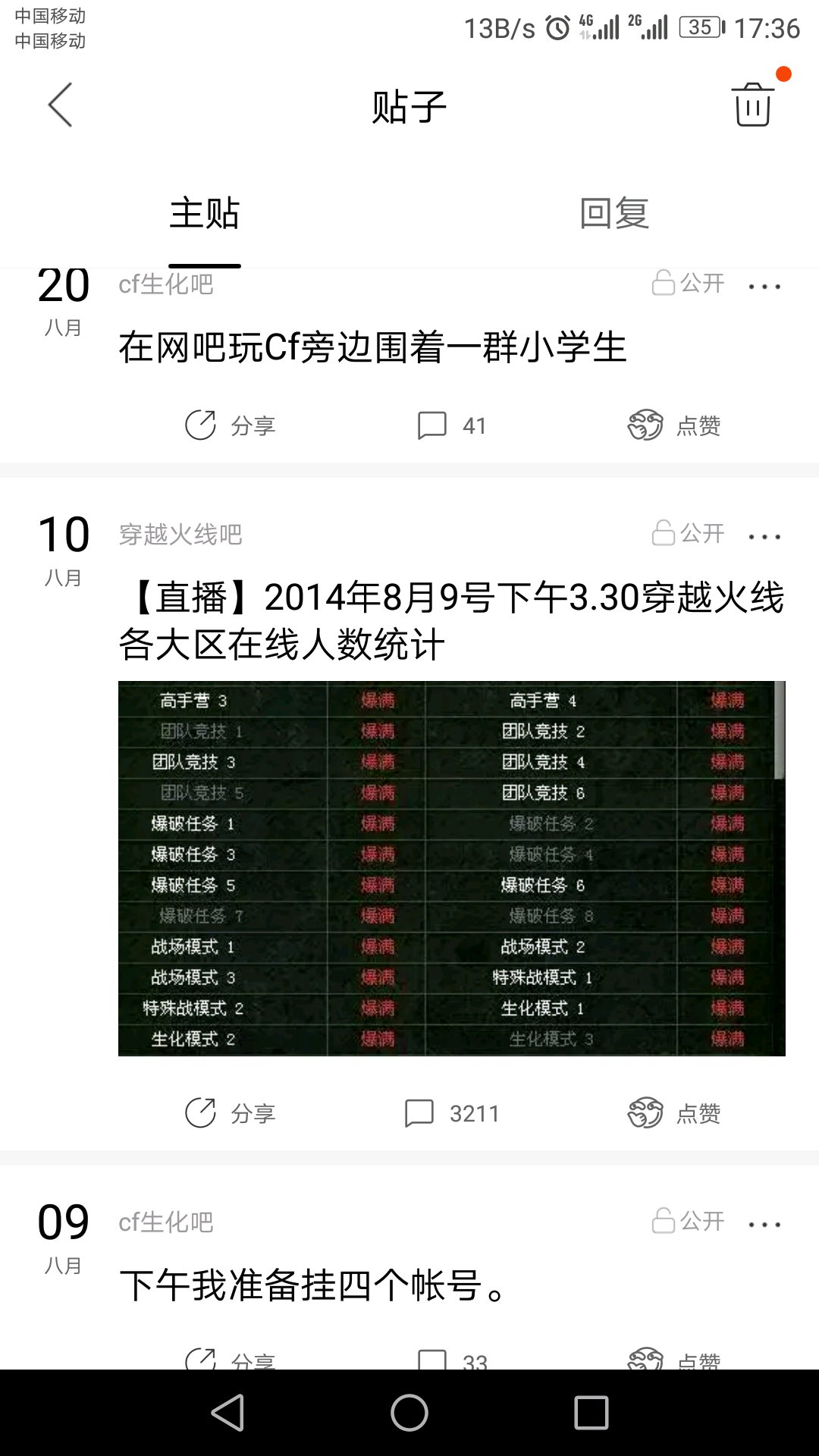This screenshot has height=1456, width=819.
Task: Go back using the top-left arrow
Action: point(60,105)
